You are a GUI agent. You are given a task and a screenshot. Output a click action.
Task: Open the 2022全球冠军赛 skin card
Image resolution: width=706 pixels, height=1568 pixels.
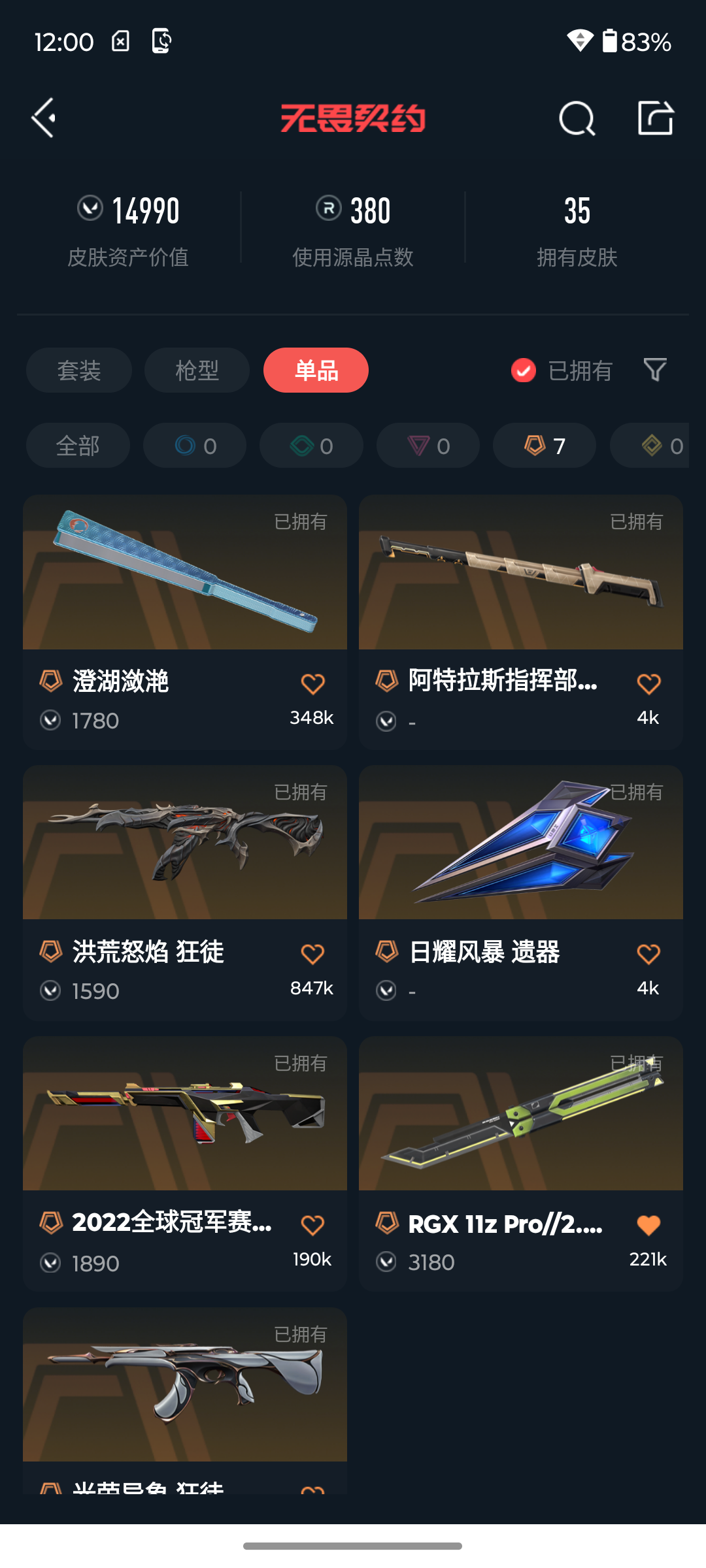[x=185, y=1164]
